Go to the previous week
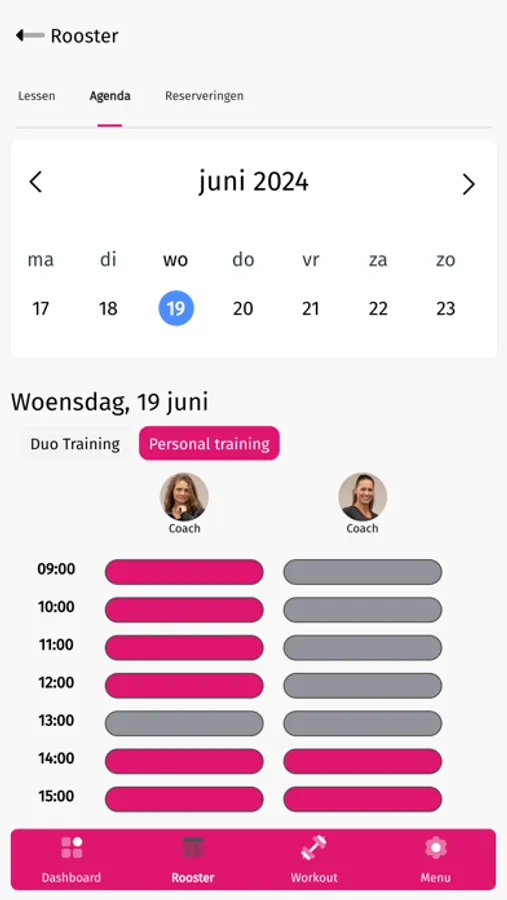This screenshot has width=507, height=900. [36, 183]
